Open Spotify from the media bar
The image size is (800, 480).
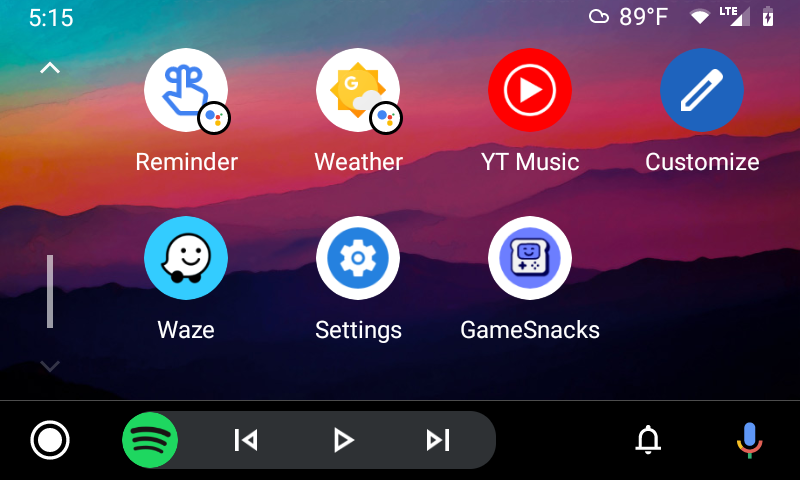[150, 440]
